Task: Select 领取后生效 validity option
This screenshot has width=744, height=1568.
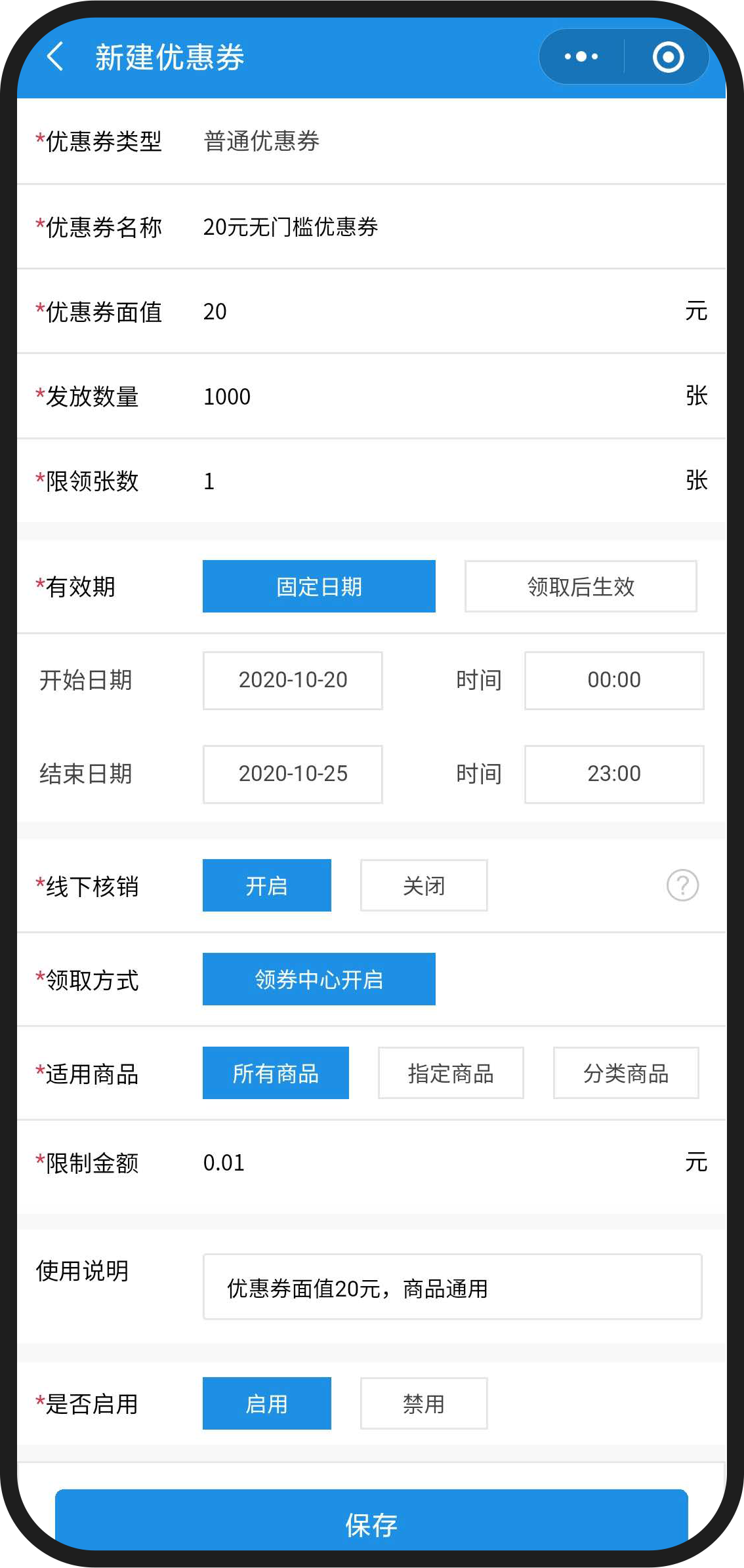Action: (581, 586)
